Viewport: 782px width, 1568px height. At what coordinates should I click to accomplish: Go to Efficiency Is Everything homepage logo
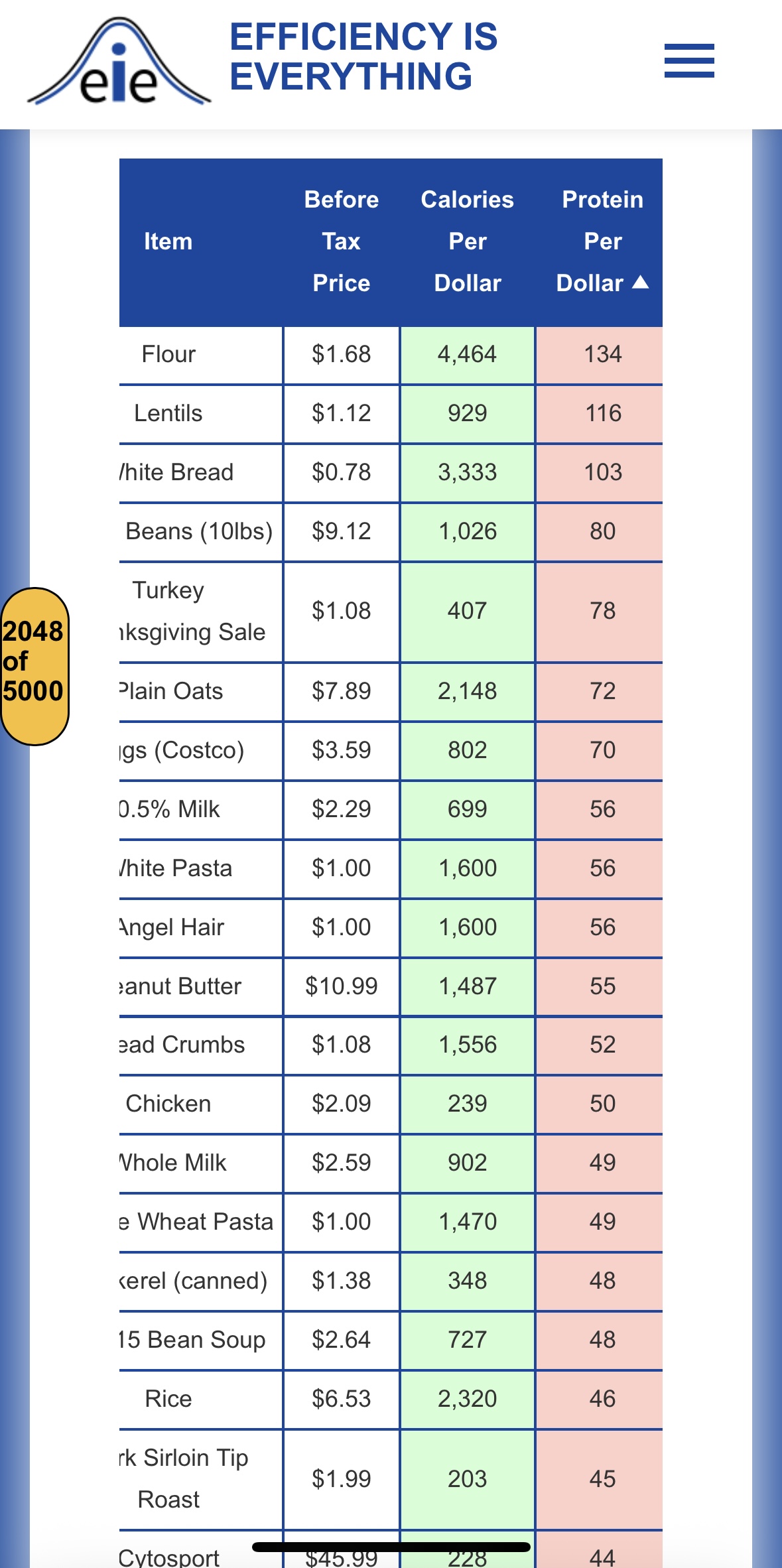point(119,63)
